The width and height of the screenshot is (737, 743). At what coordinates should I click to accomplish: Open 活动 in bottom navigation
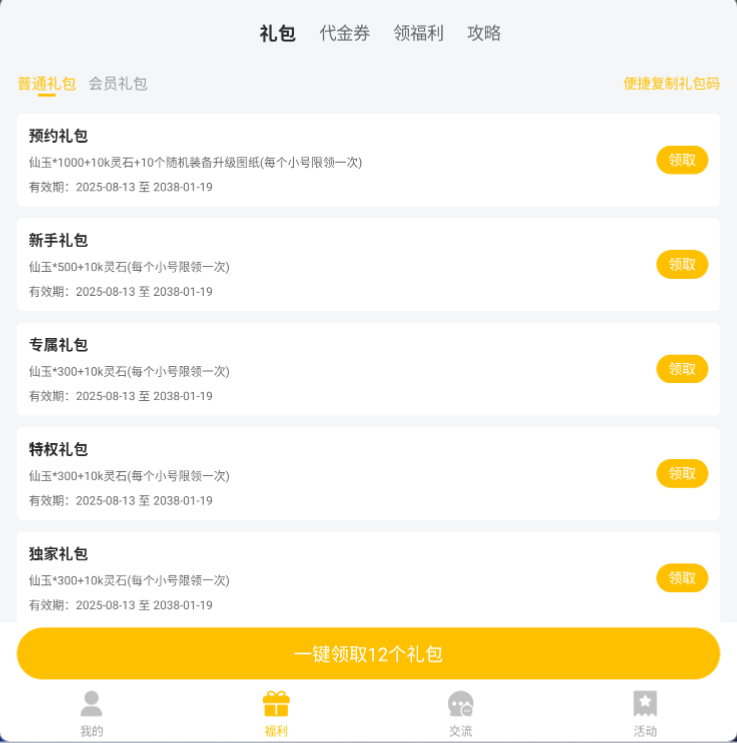(645, 713)
